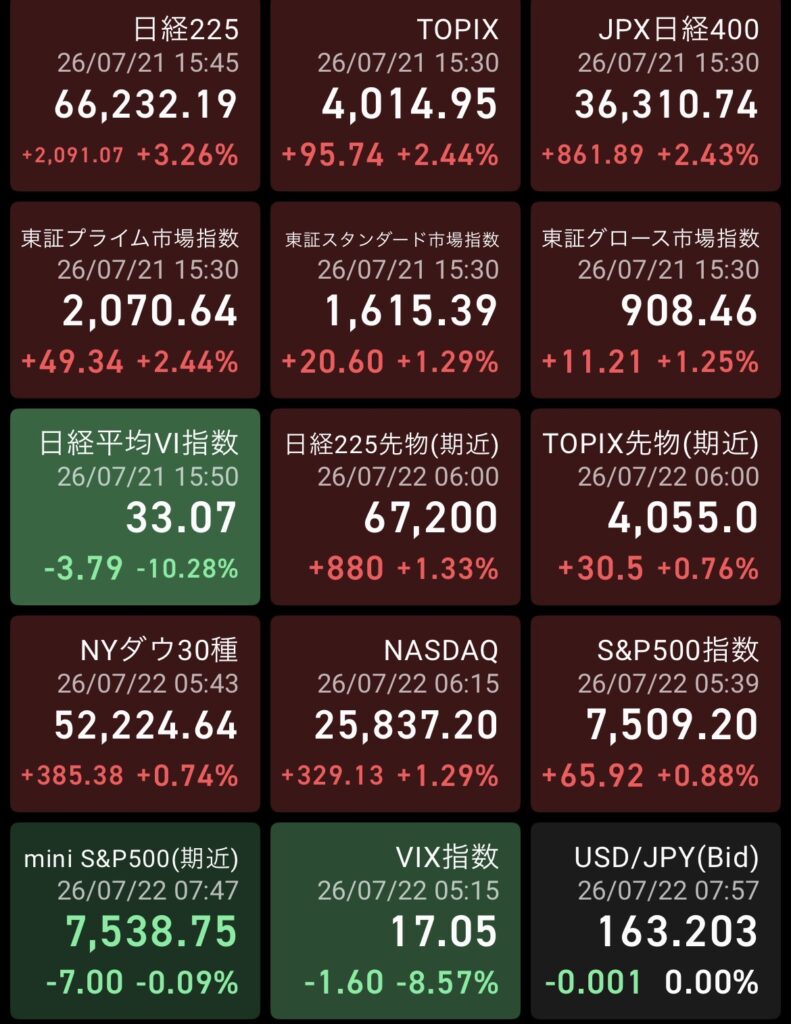This screenshot has width=791, height=1024.
Task: Open the TOPIX index tile
Action: pyautogui.click(x=395, y=95)
